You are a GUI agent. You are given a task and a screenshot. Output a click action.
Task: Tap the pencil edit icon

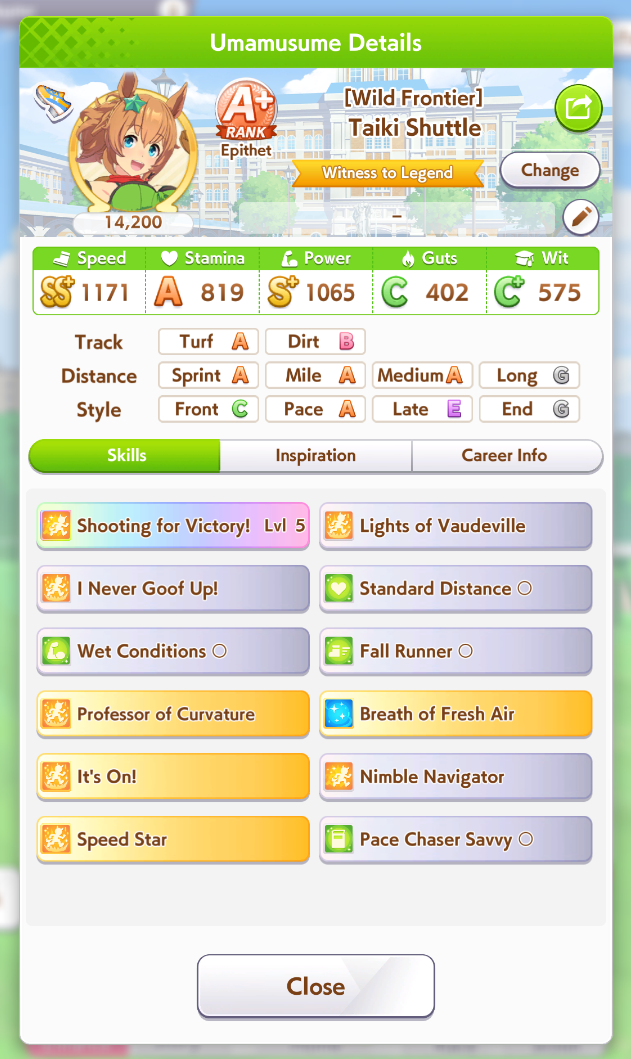(x=581, y=217)
